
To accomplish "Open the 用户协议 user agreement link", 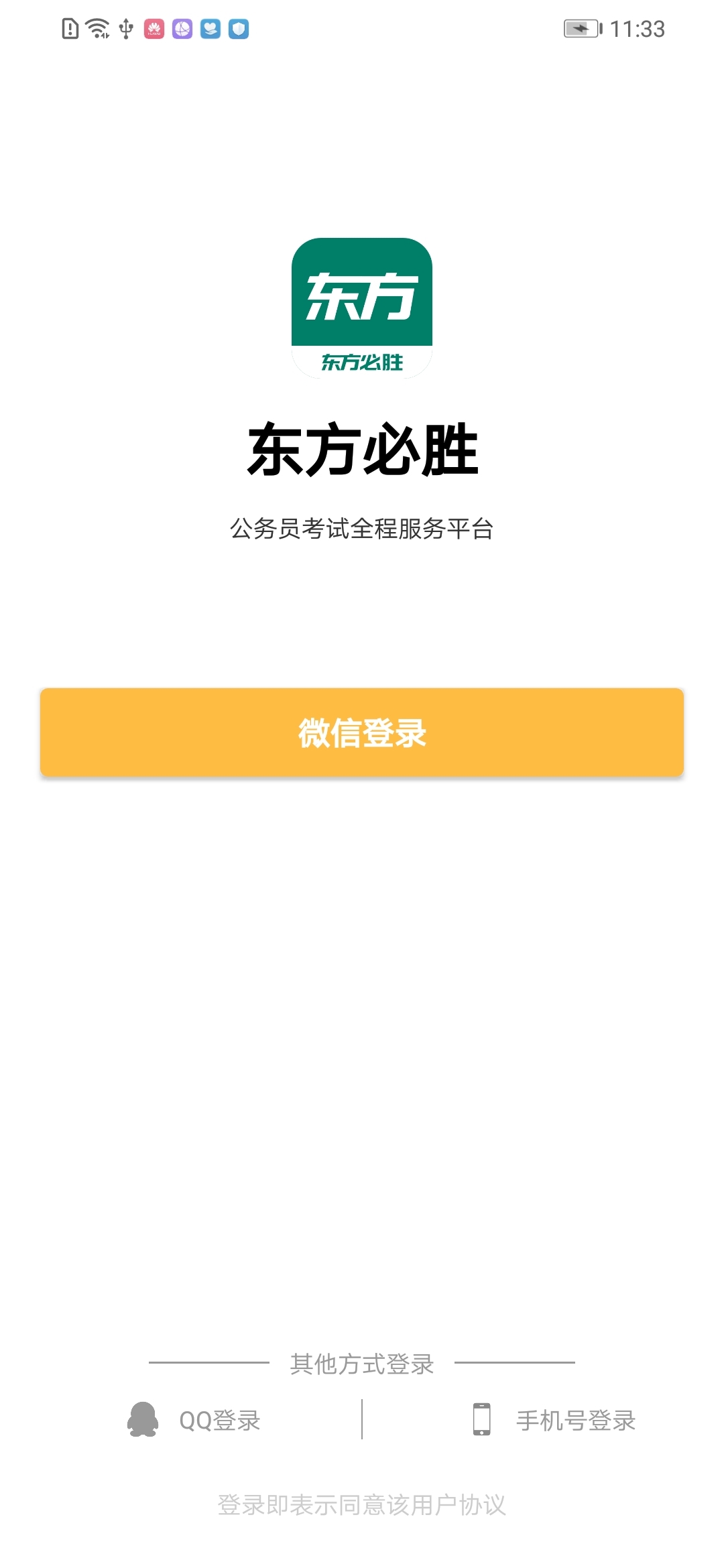I will click(458, 1505).
